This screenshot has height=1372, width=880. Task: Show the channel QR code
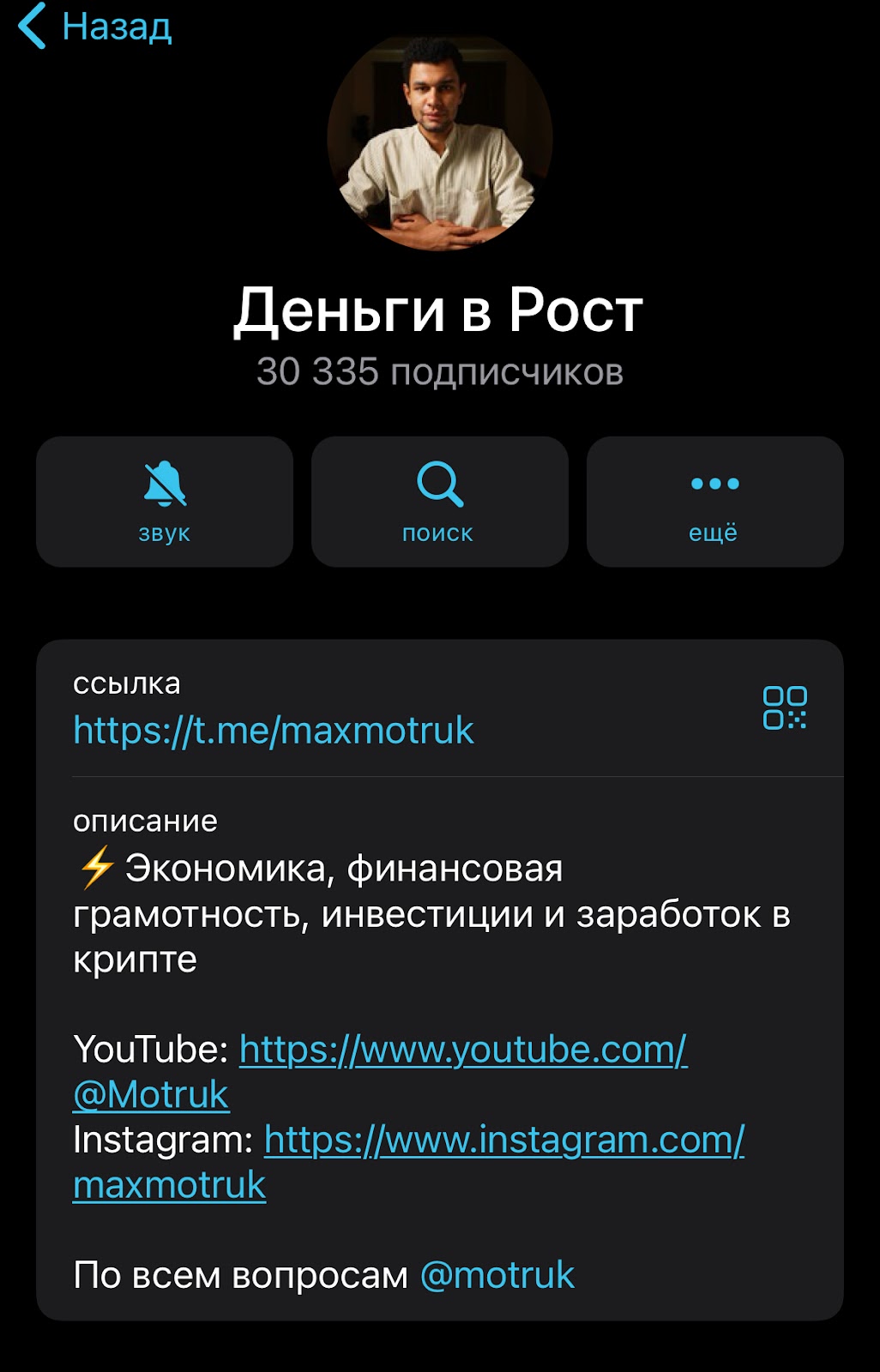pyautogui.click(x=786, y=710)
